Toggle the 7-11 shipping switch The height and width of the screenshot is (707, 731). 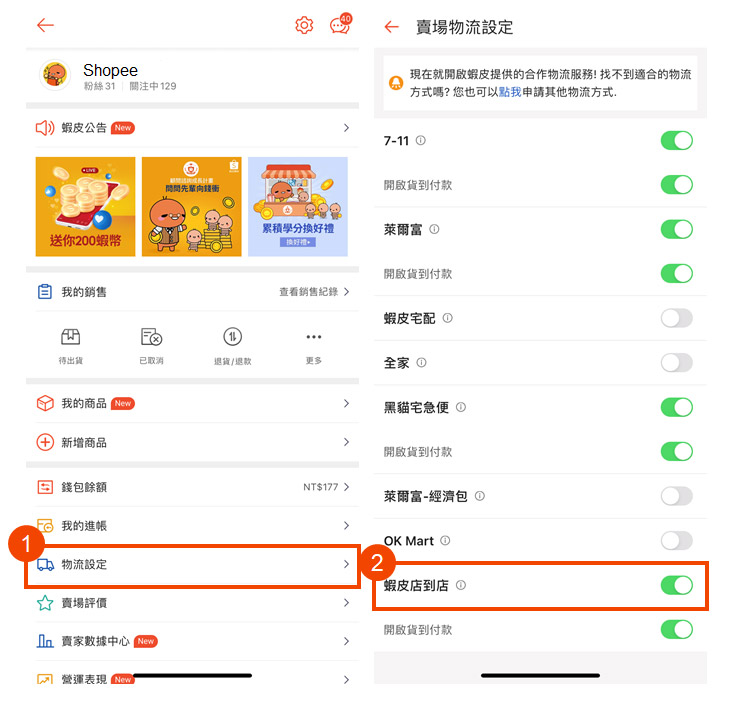tap(676, 141)
